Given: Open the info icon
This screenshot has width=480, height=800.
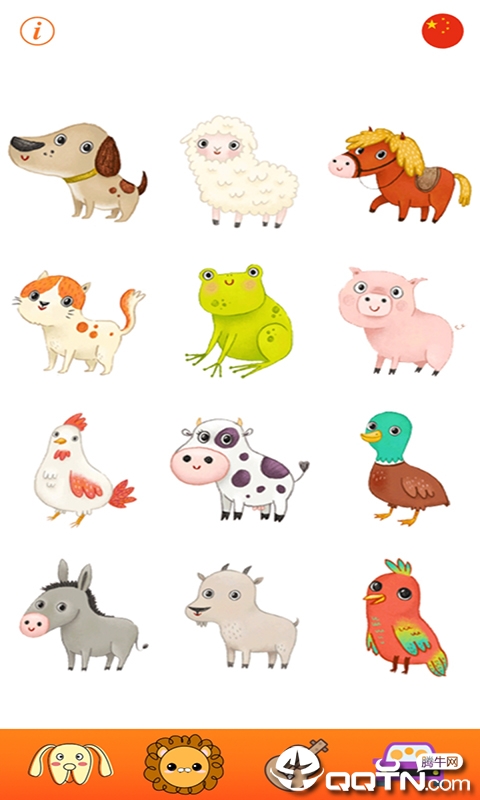Looking at the screenshot, I should [x=37, y=31].
